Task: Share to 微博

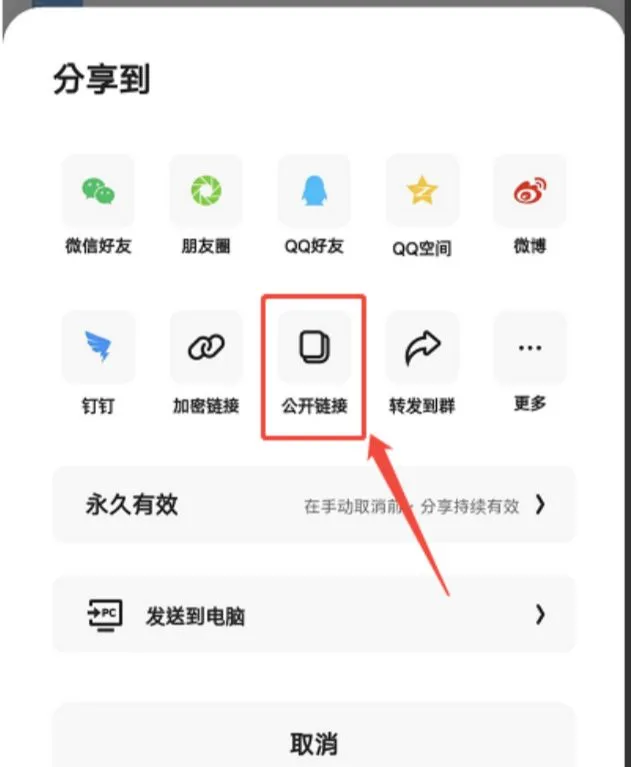Action: coord(530,191)
